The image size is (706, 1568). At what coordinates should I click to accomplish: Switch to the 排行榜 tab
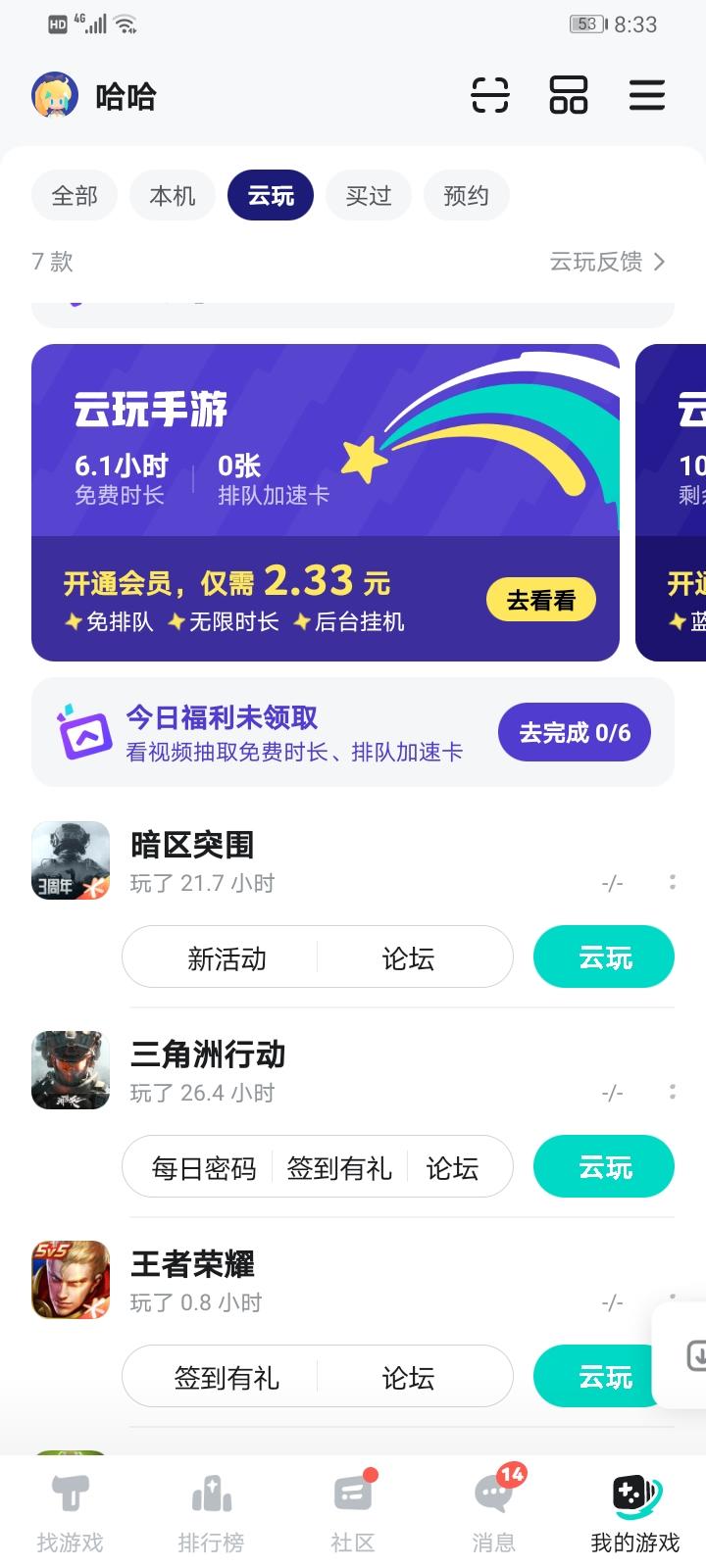pos(211,1513)
